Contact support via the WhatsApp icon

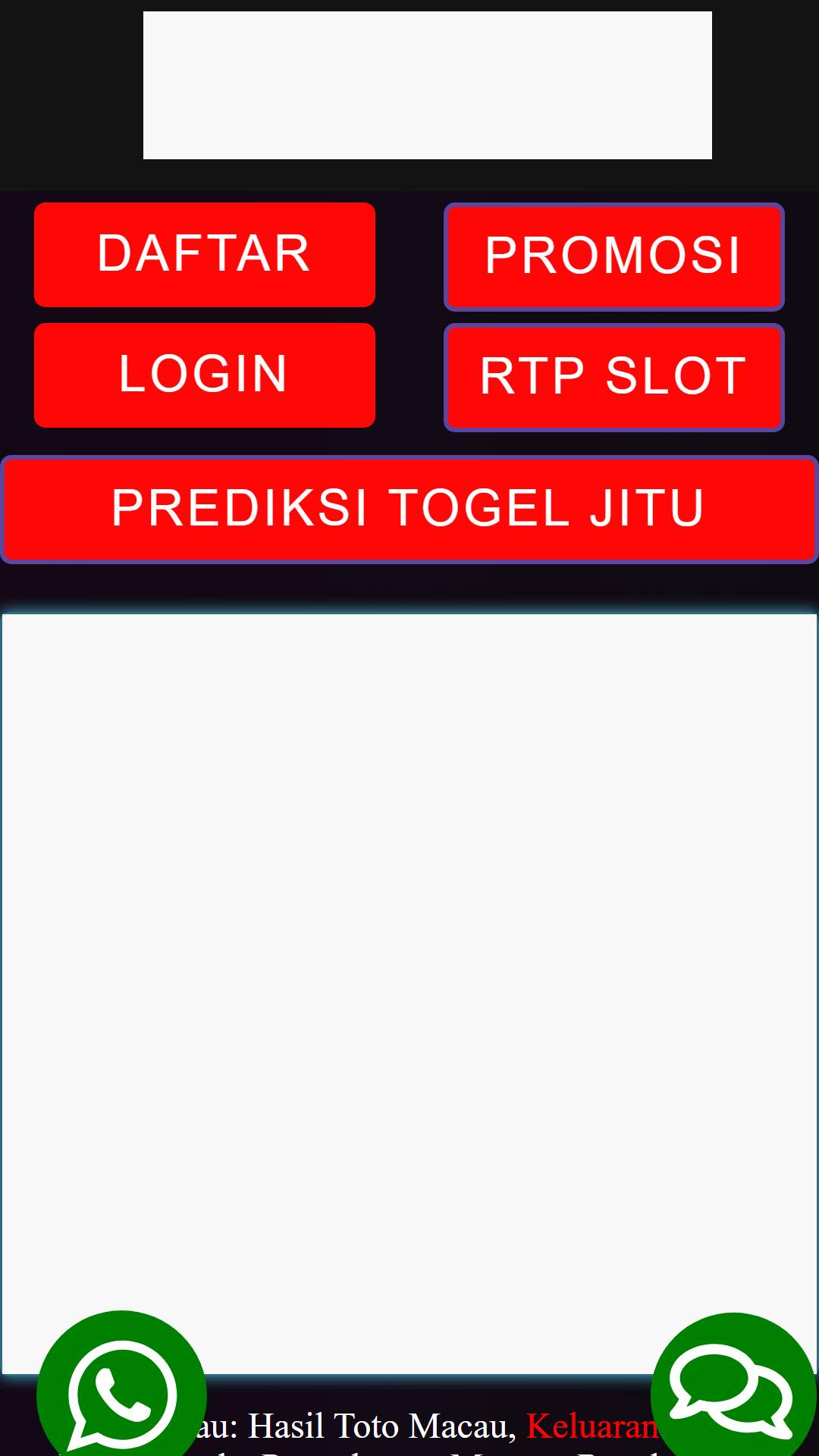click(x=121, y=1388)
